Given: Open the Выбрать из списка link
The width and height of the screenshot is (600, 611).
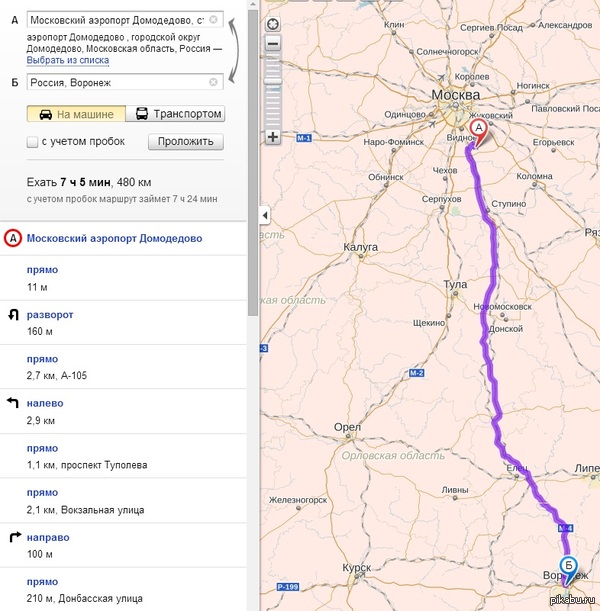Looking at the screenshot, I should tap(67, 60).
